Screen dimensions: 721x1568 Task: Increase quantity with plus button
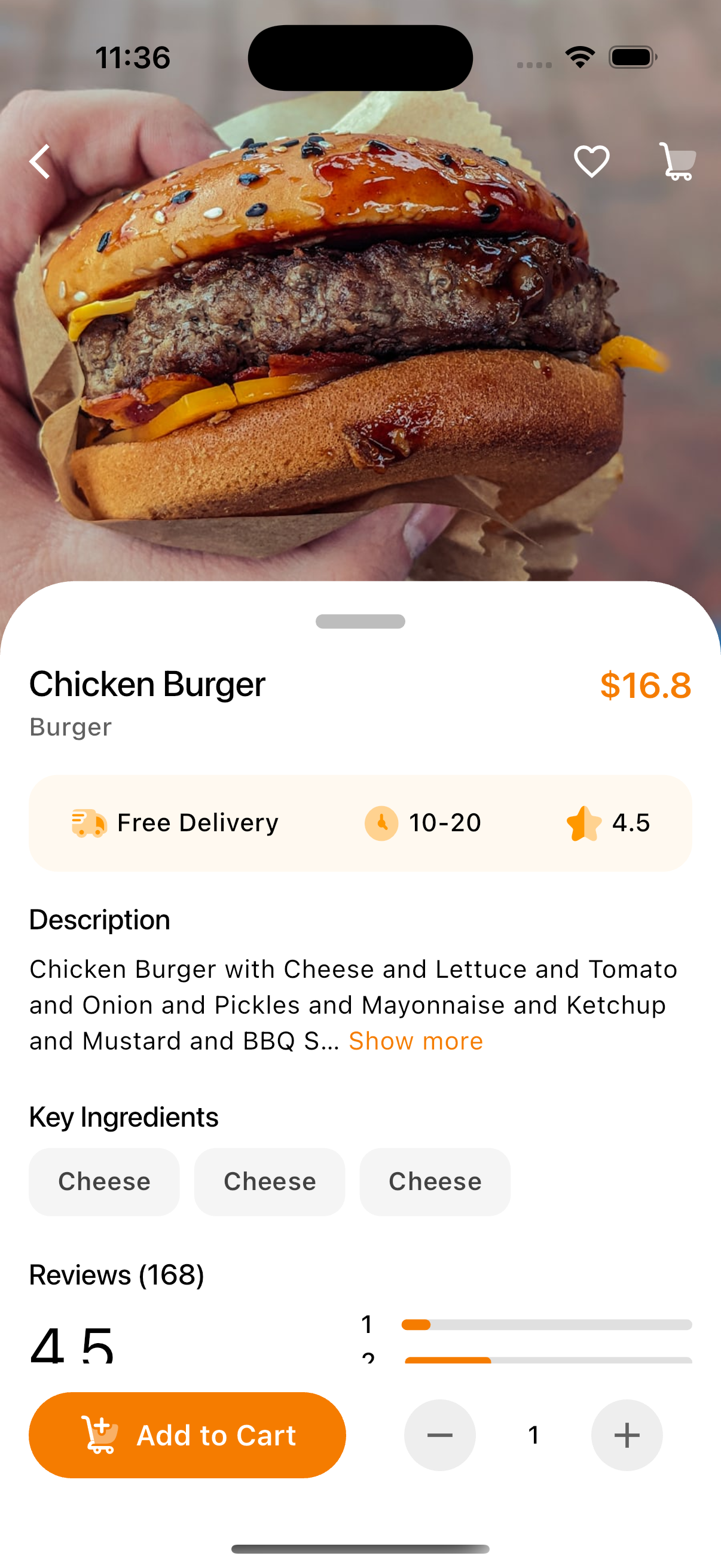coord(627,1435)
